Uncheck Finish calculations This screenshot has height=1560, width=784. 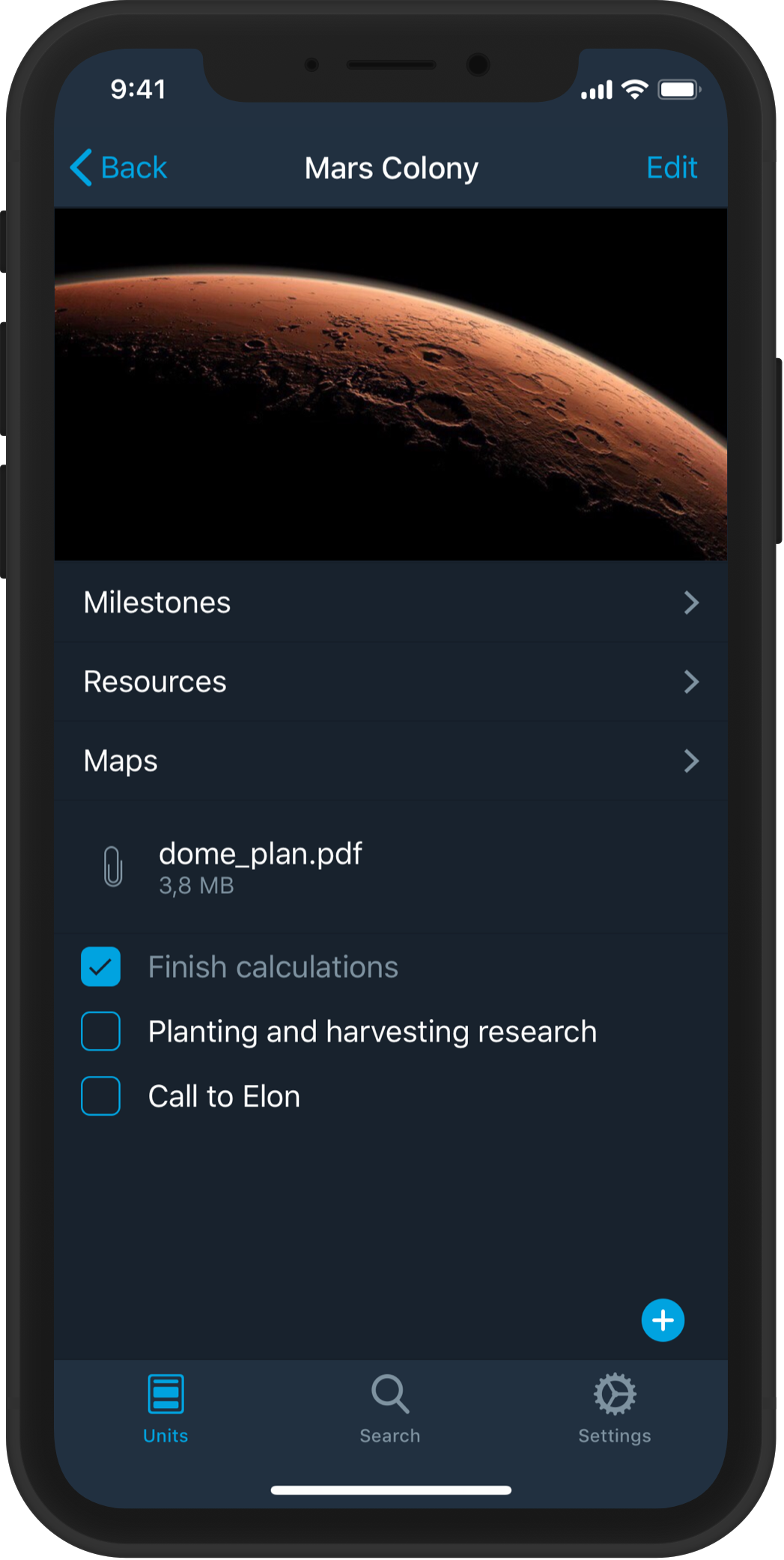coord(101,967)
